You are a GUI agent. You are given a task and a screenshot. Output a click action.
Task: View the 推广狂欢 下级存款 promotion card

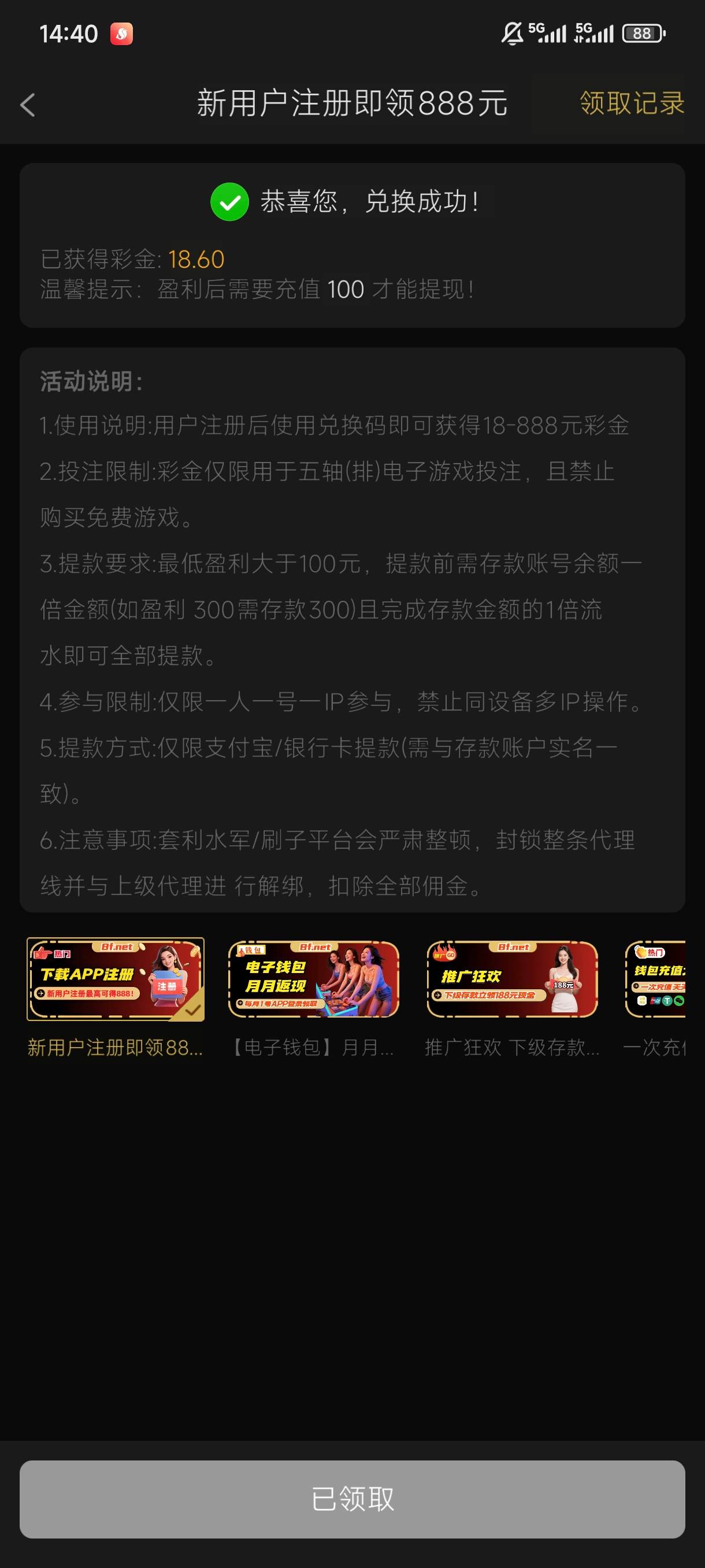pyautogui.click(x=512, y=979)
